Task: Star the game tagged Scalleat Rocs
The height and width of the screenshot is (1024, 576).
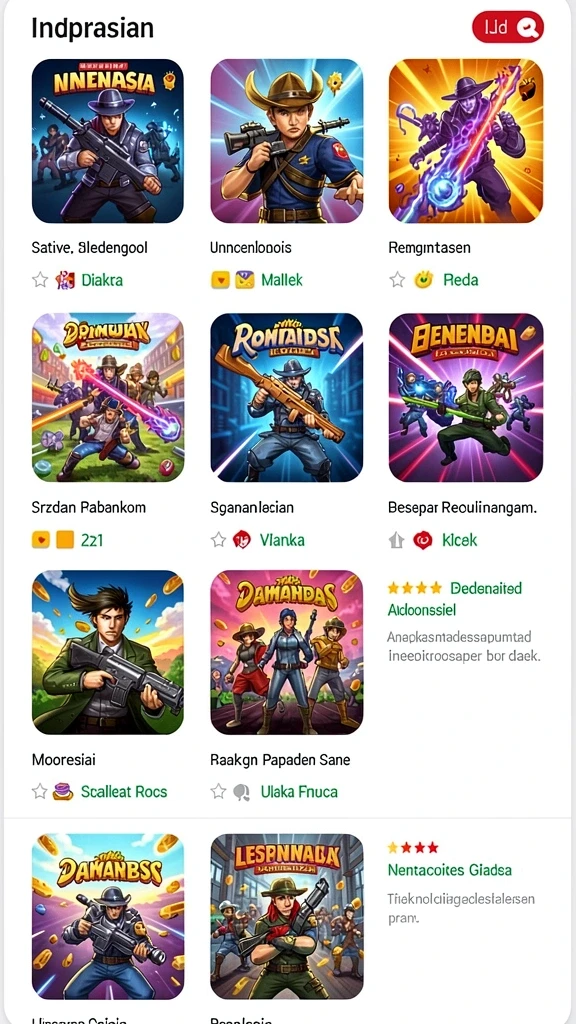Action: (40, 792)
